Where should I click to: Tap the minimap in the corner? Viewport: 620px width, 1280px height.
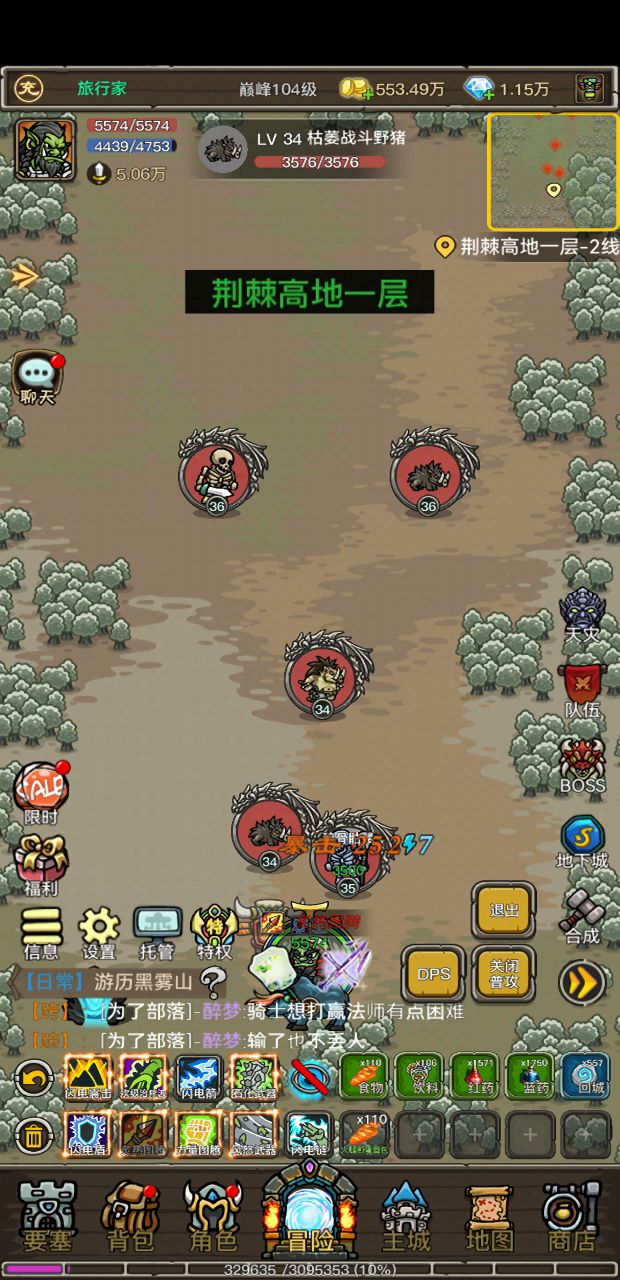(552, 171)
